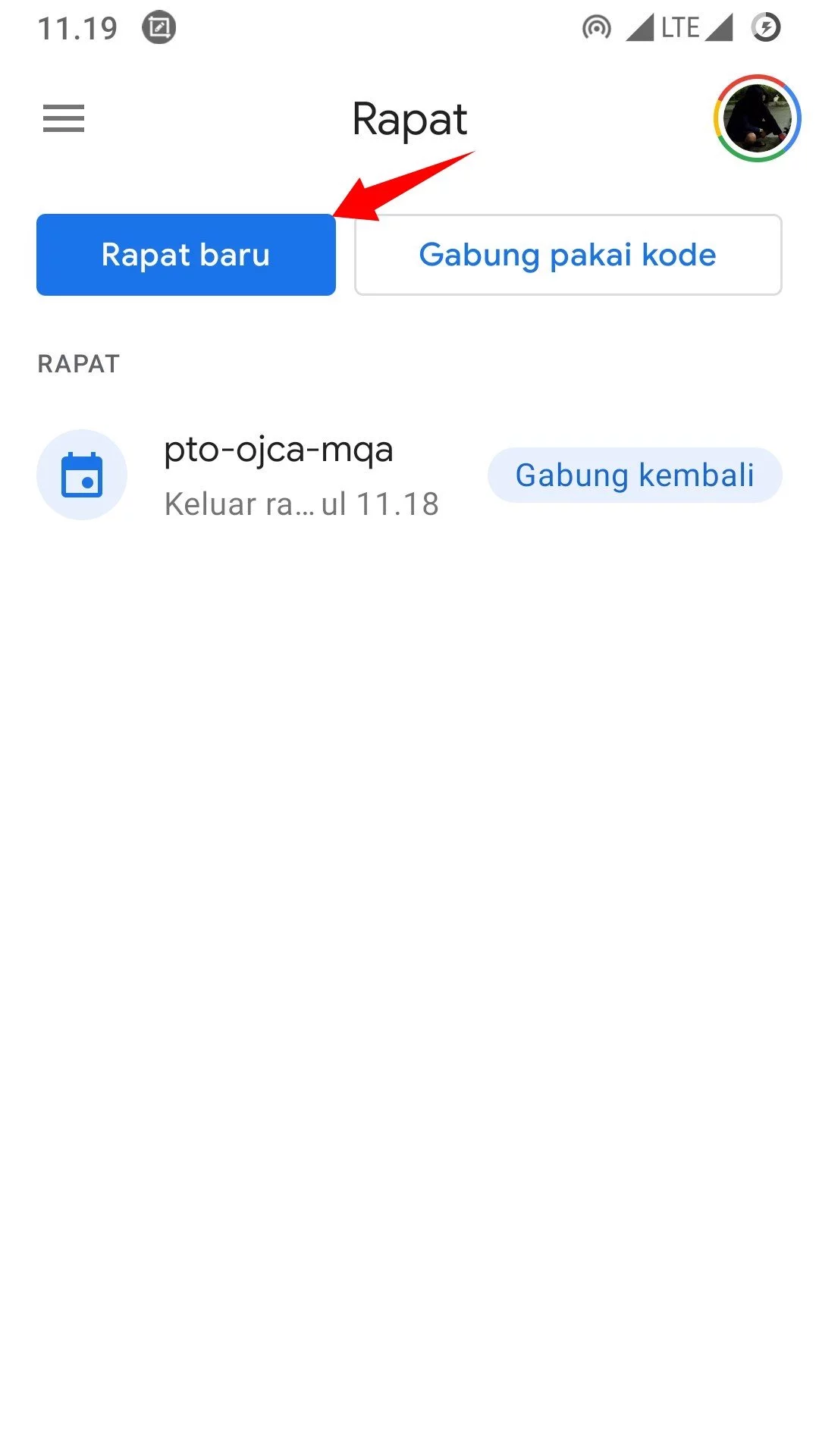Start a new meeting with Rapat baru

point(185,255)
